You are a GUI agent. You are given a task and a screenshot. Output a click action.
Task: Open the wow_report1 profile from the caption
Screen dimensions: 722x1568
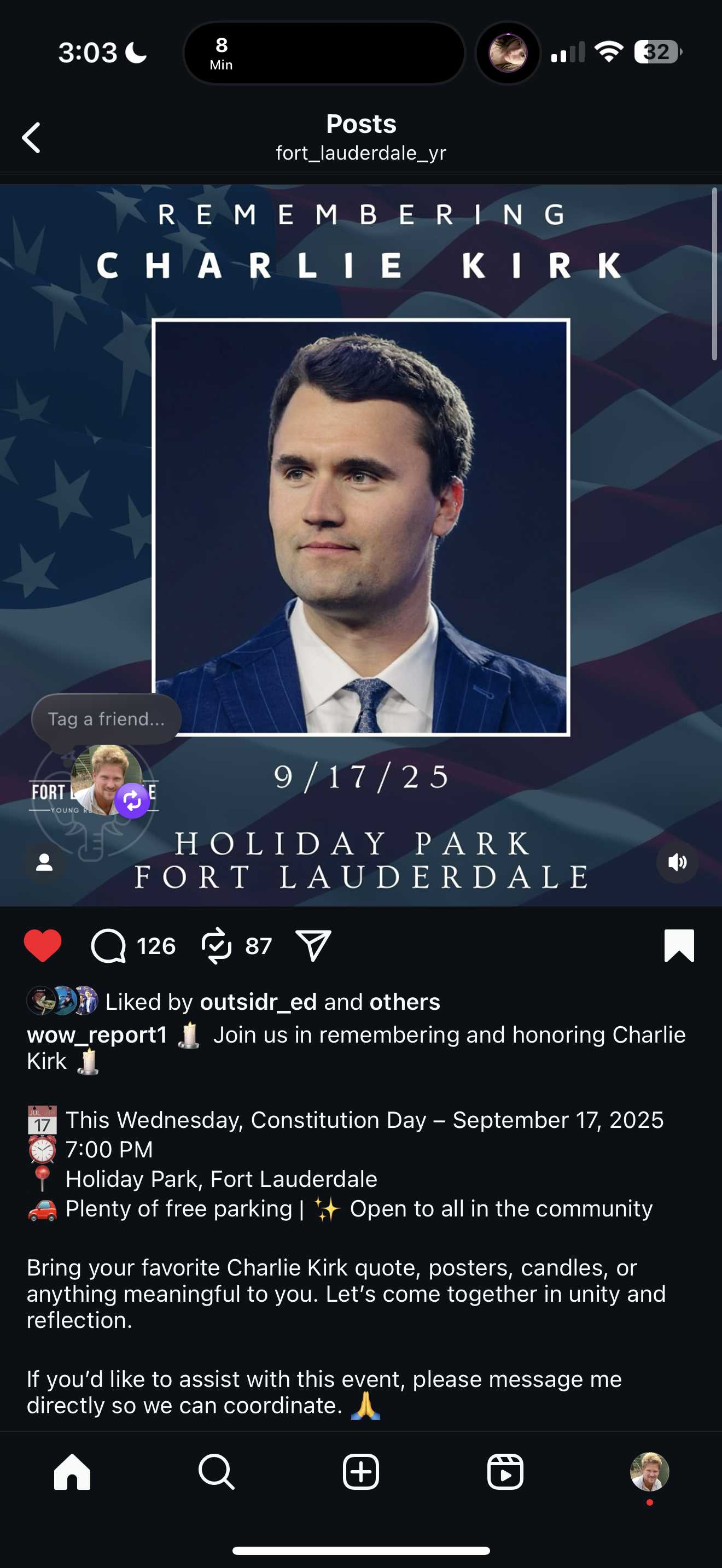click(x=97, y=1035)
